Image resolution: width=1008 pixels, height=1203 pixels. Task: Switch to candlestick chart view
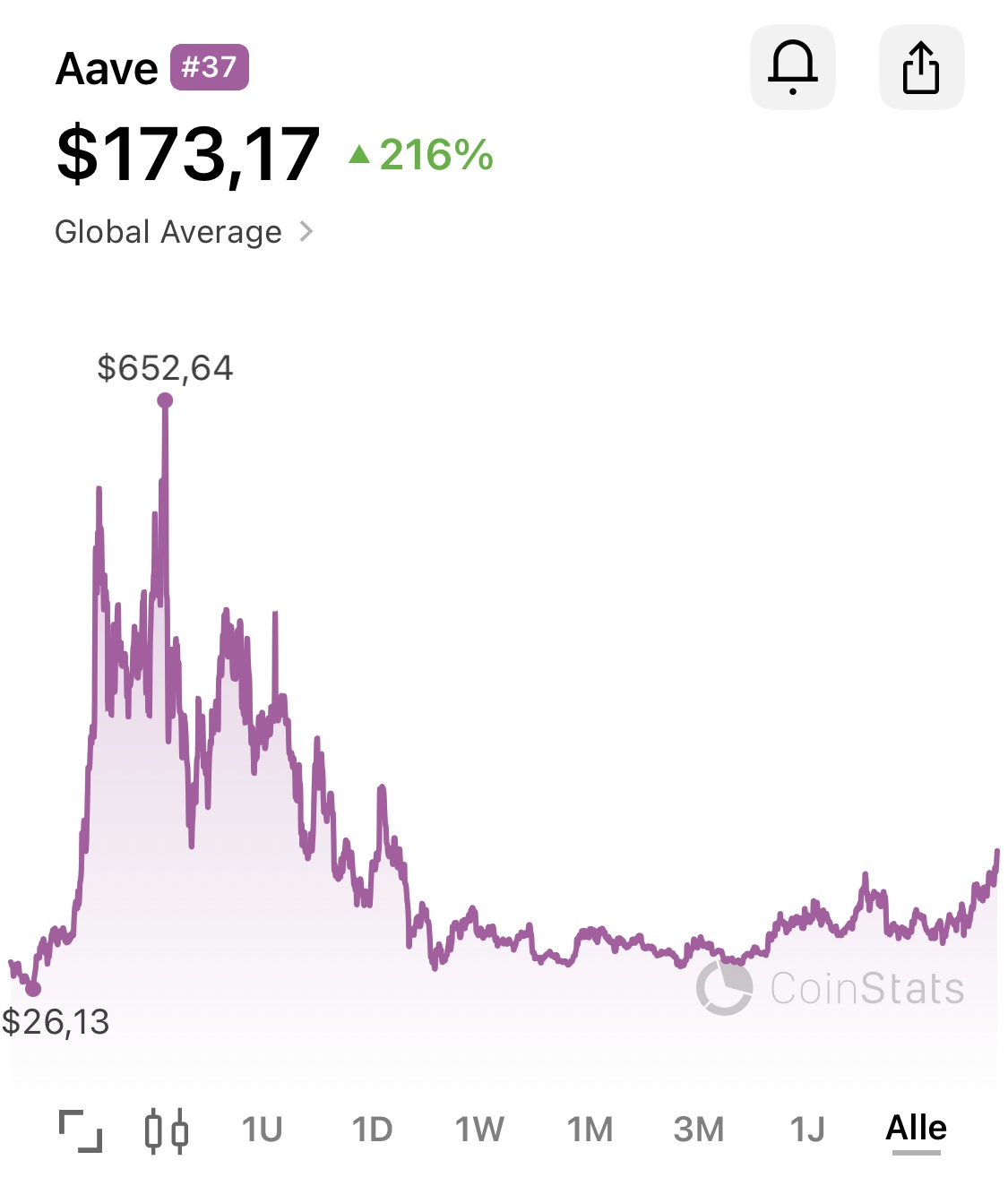[x=167, y=1130]
